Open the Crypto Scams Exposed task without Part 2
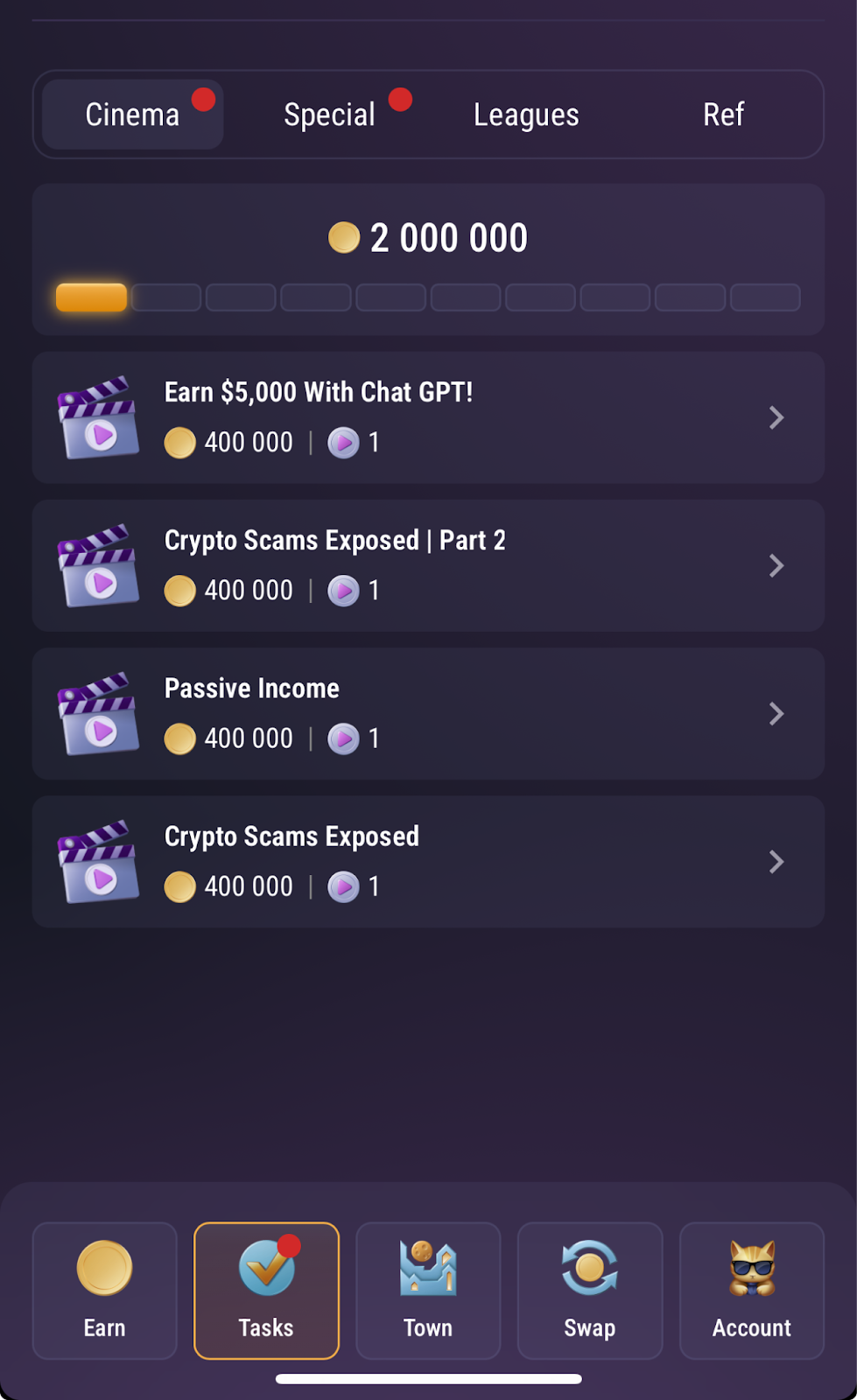Screen dimensions: 857x1400 point(428,862)
